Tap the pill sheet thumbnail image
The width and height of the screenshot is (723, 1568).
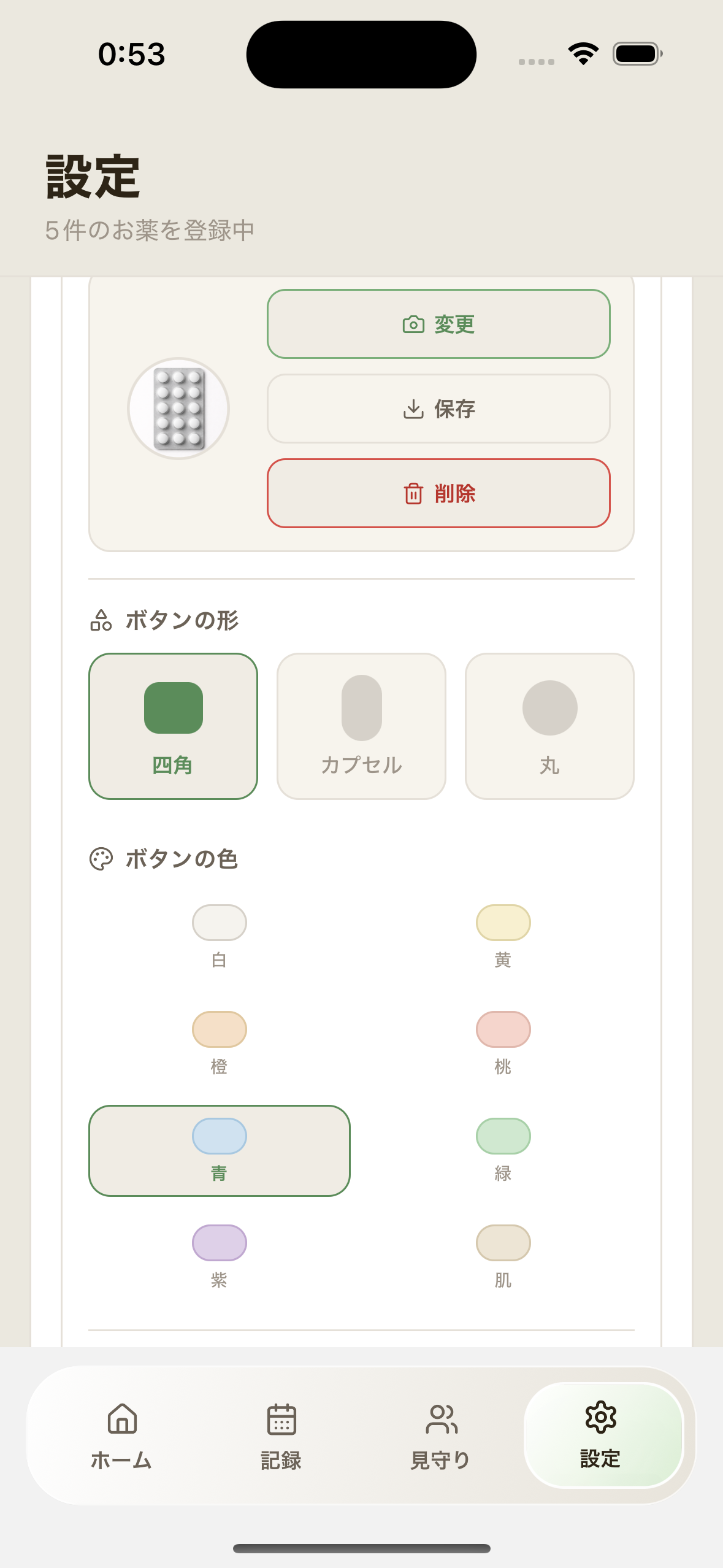(178, 409)
